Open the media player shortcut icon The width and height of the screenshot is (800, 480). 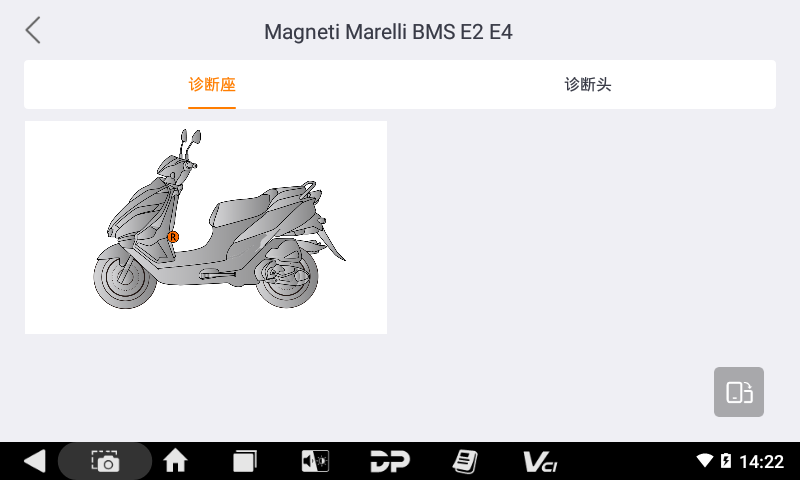pos(316,461)
